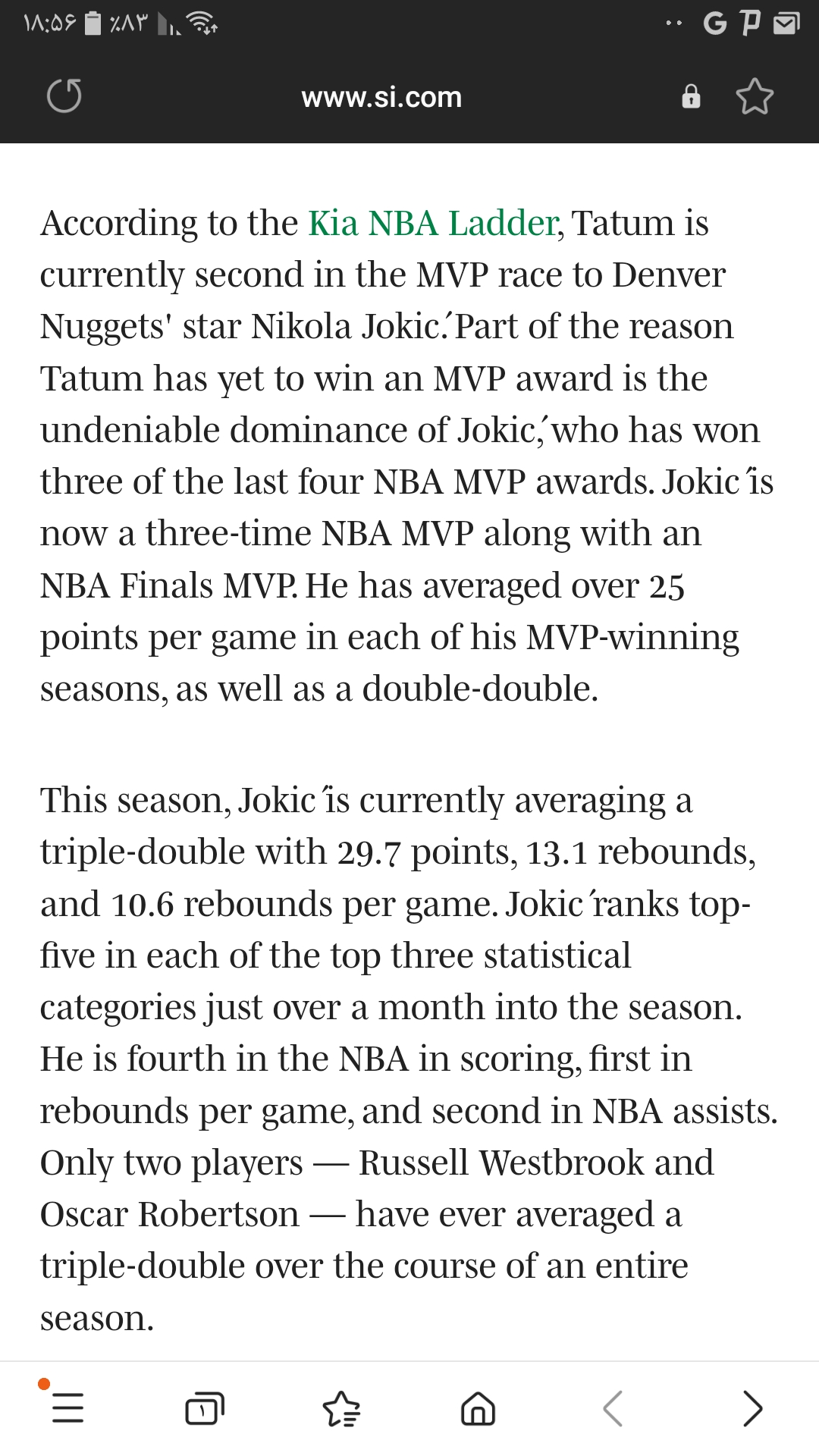Viewport: 819px width, 1456px height.
Task: Open the tabs switcher
Action: [x=205, y=1408]
